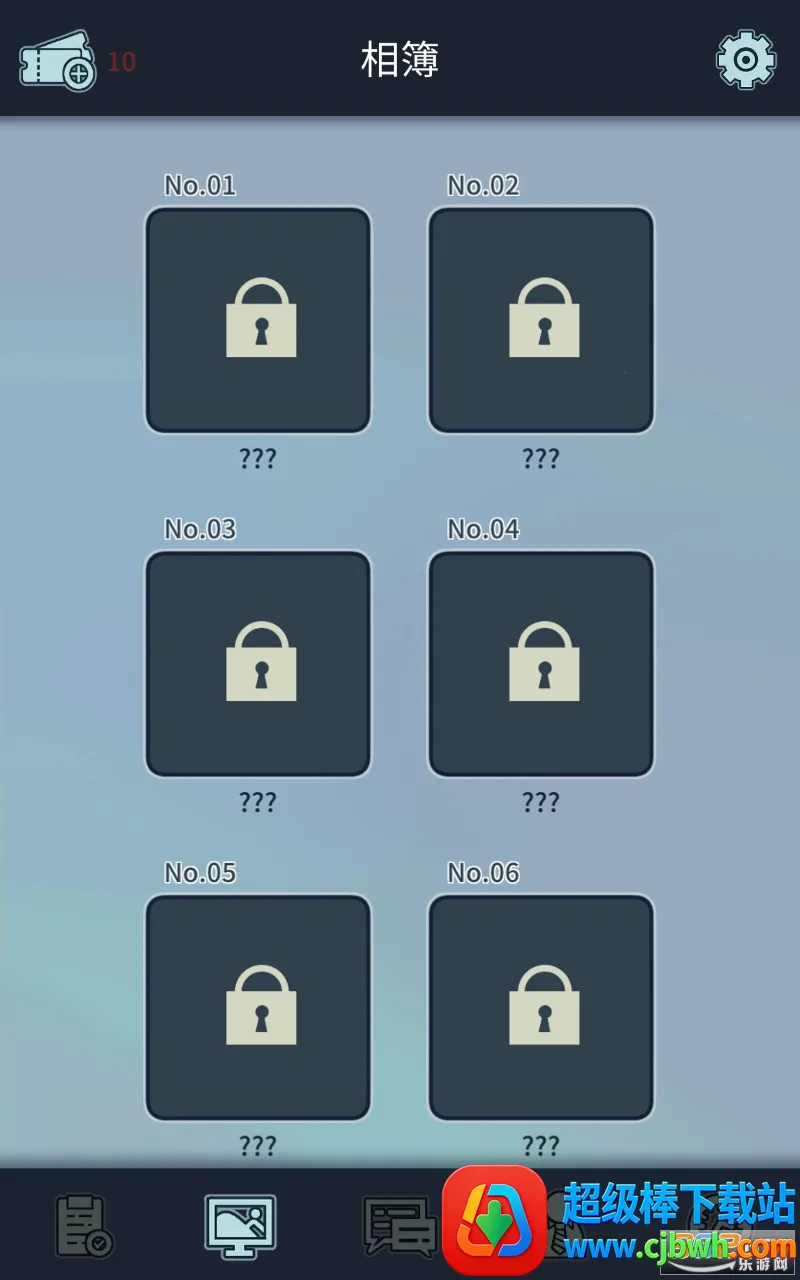Select locked photo No.02
Image resolution: width=800 pixels, height=1280 pixels.
click(541, 320)
